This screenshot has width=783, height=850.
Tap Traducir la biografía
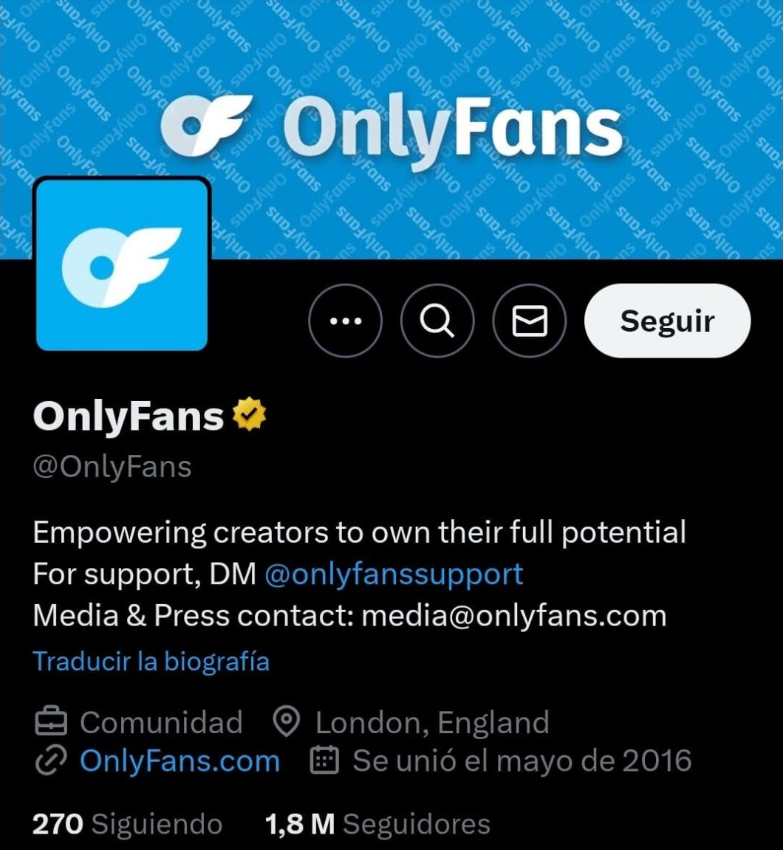click(x=151, y=661)
